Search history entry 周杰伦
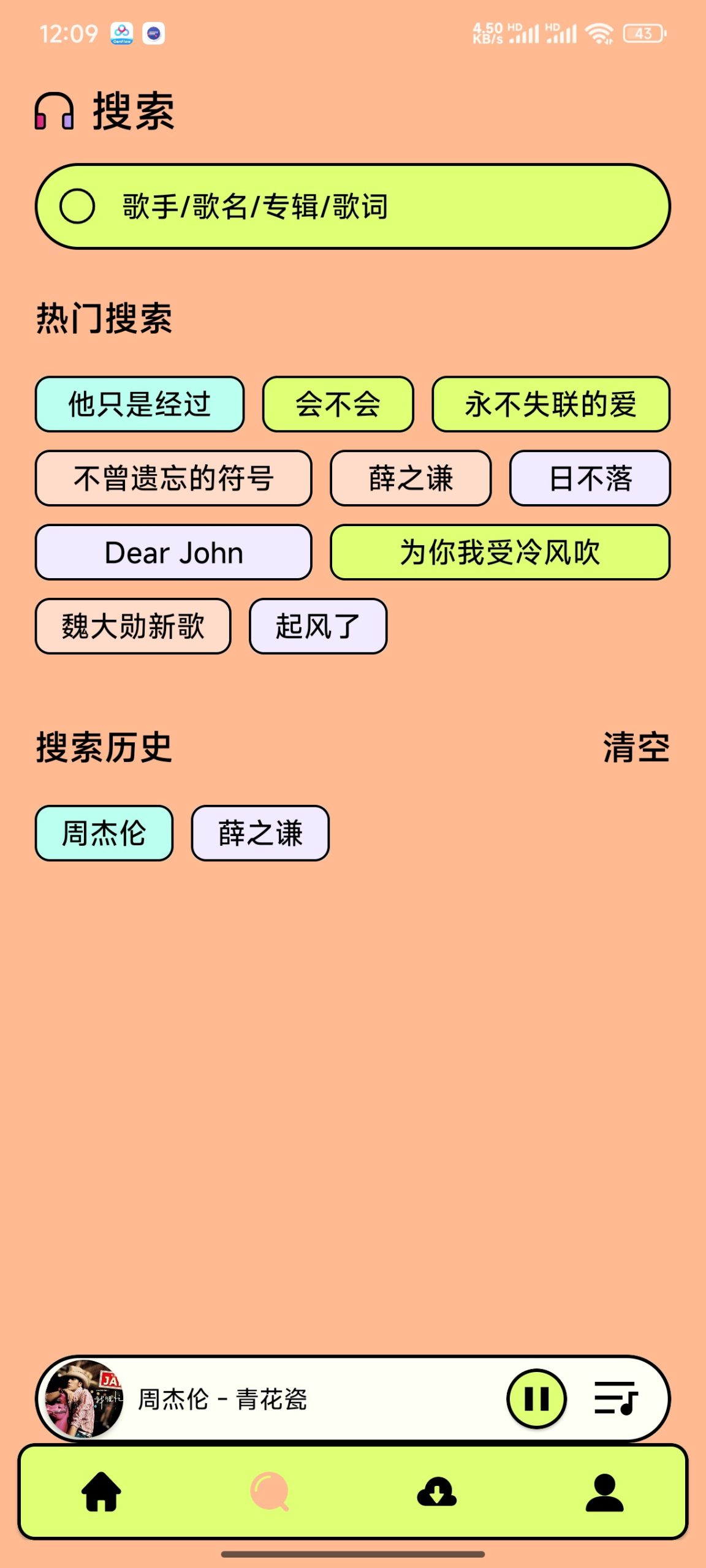Image resolution: width=706 pixels, height=1568 pixels. click(103, 832)
